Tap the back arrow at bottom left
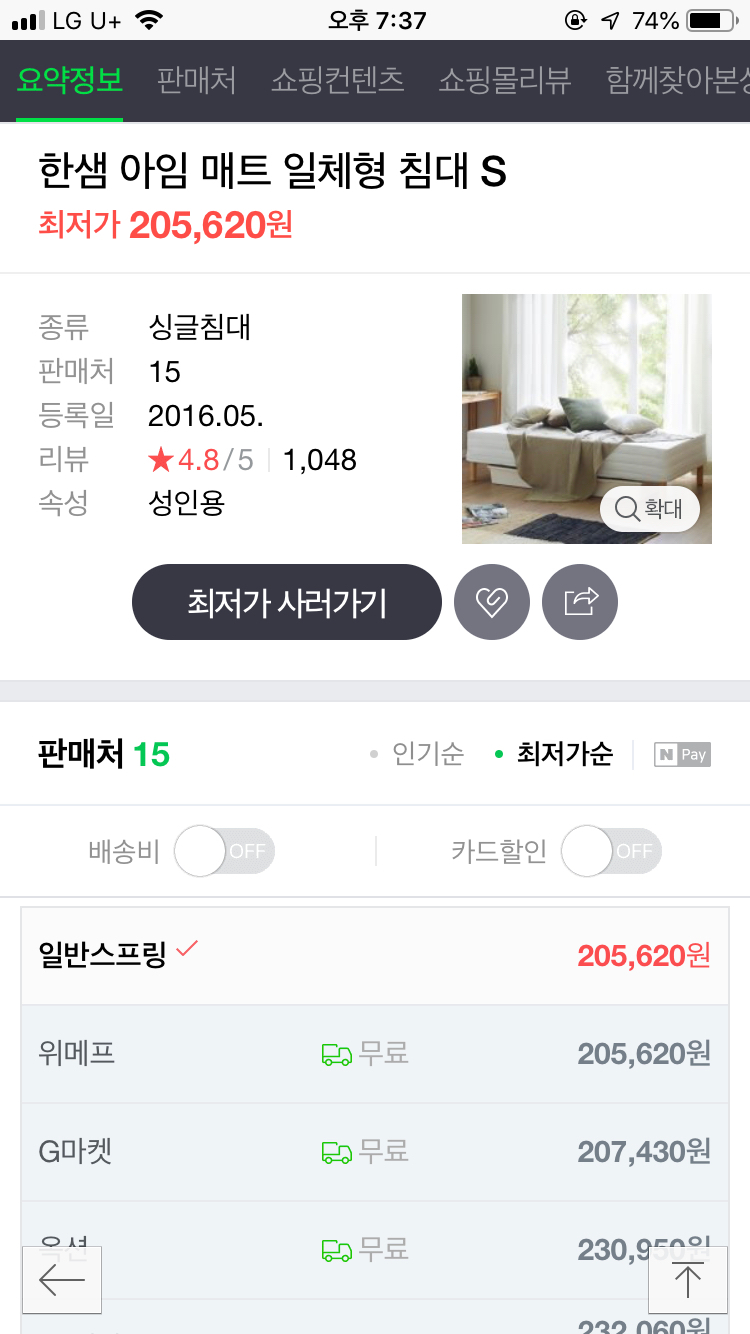750x1334 pixels. pos(61,1279)
